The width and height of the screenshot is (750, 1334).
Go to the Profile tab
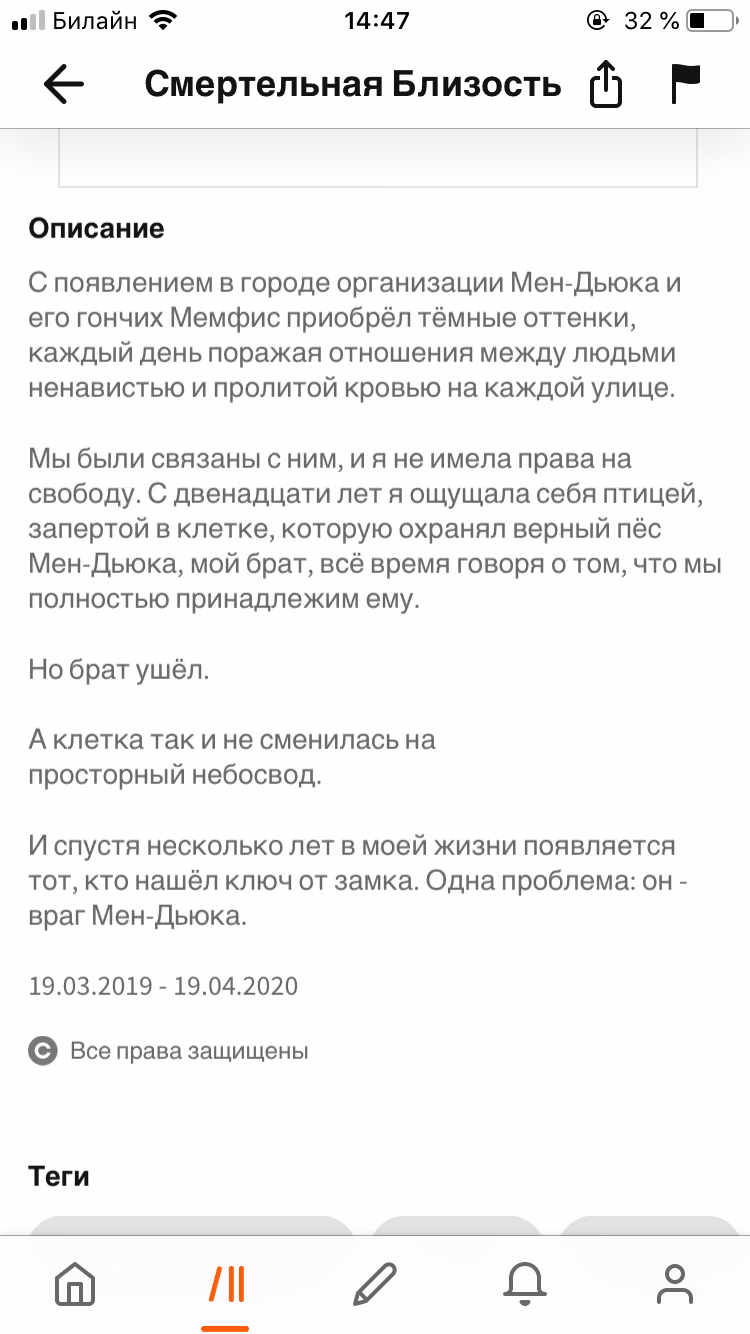(x=676, y=1282)
